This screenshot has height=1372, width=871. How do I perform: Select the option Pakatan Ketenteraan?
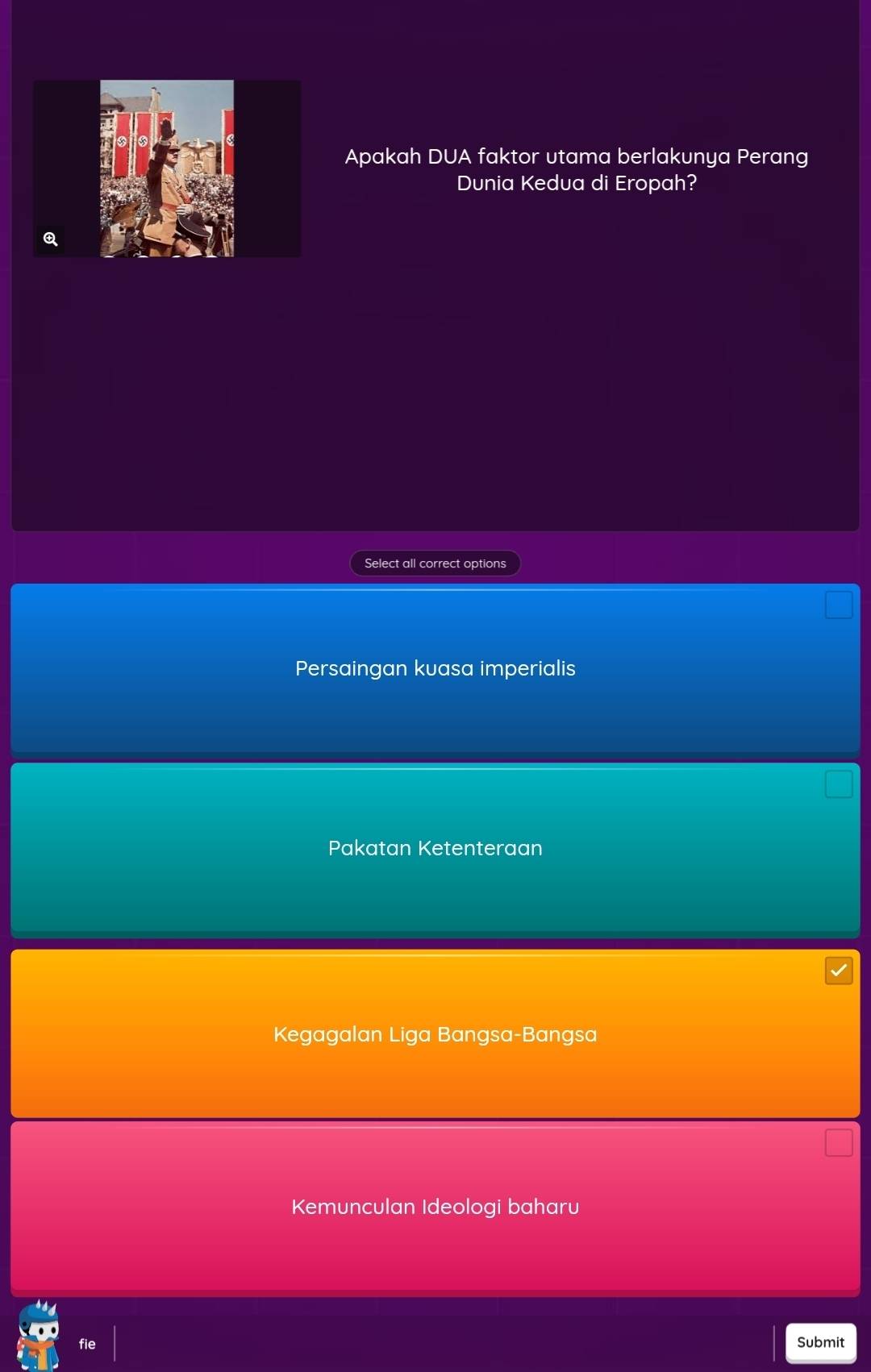point(435,848)
